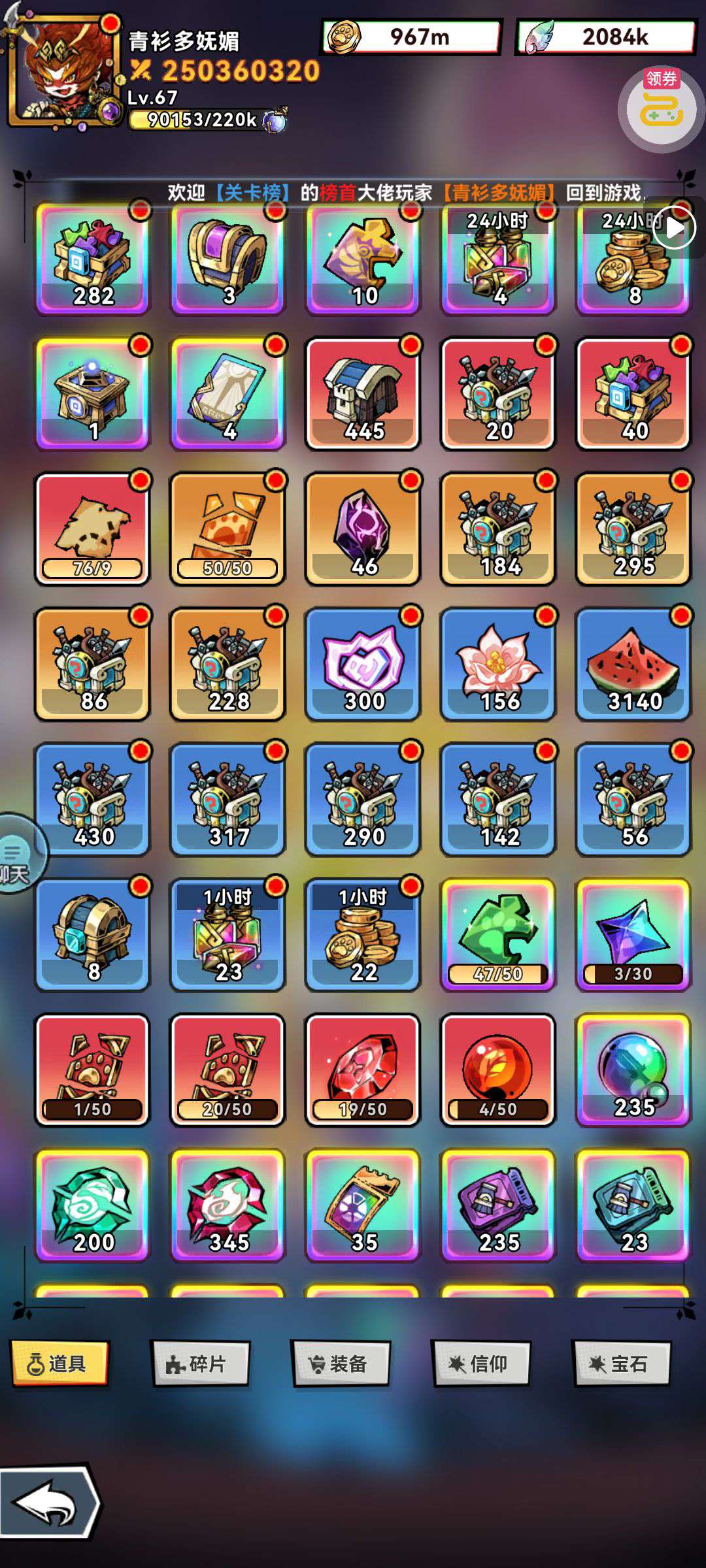Select the torn map item 76/9
The width and height of the screenshot is (706, 1568).
pyautogui.click(x=92, y=529)
